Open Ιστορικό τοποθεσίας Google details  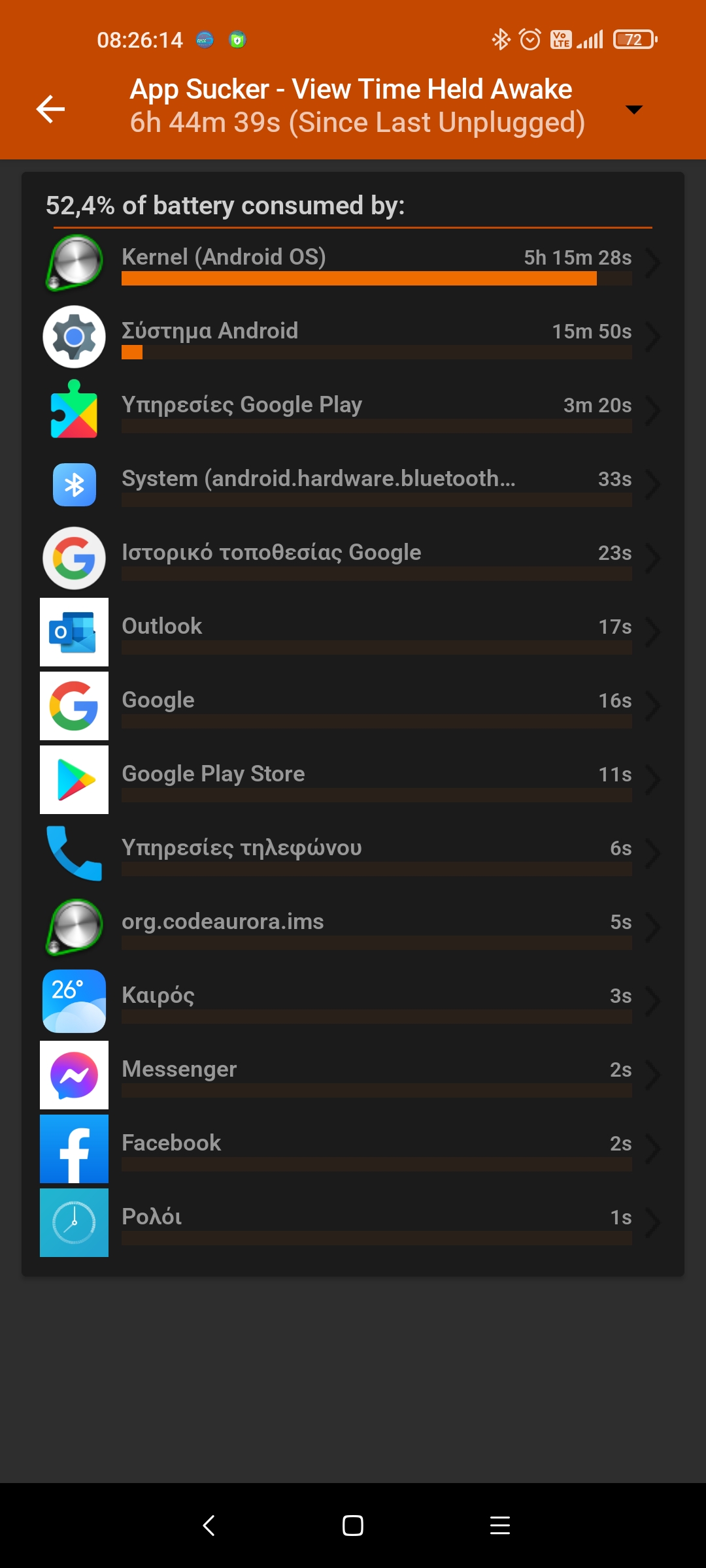coord(353,559)
